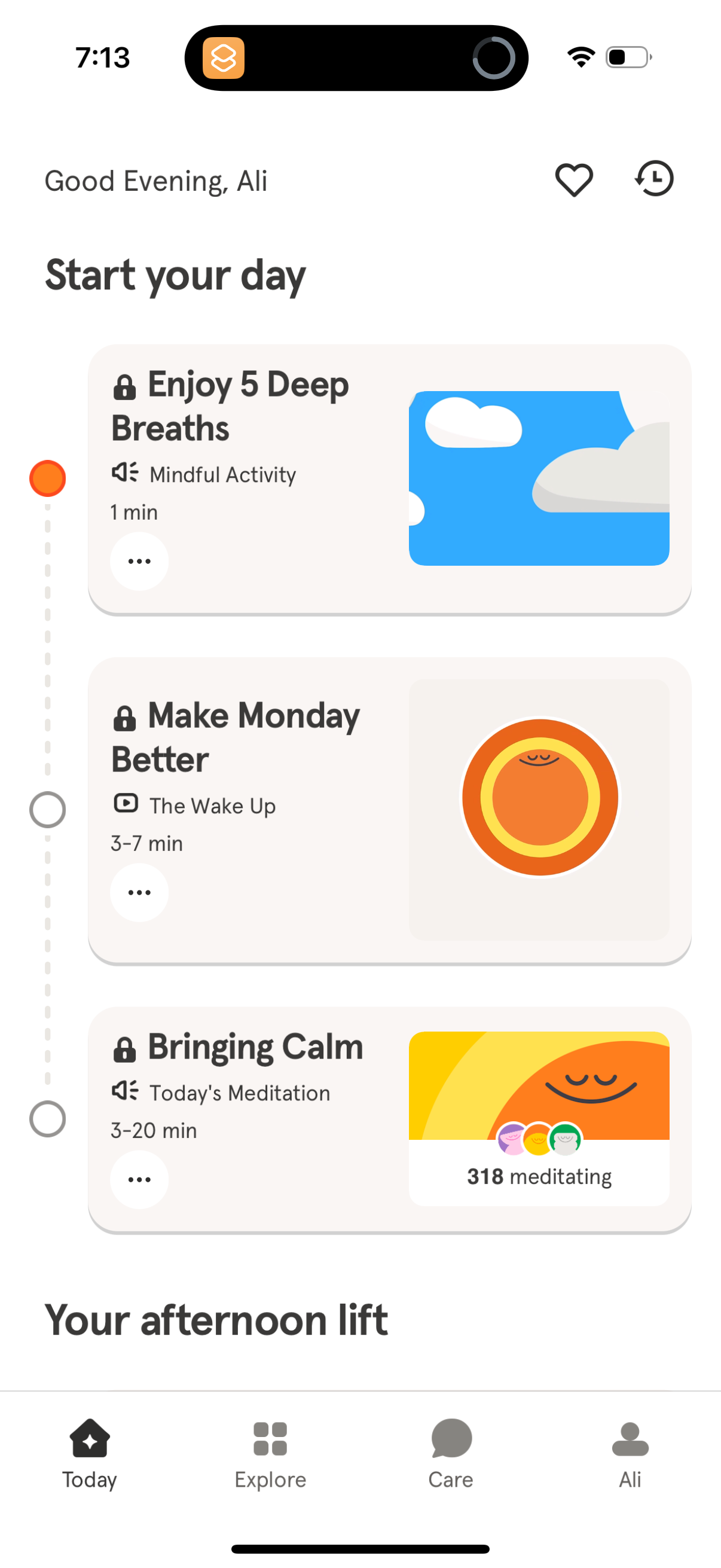
Task: Select the empty progress circle beside Bringing Calm
Action: (x=47, y=1119)
